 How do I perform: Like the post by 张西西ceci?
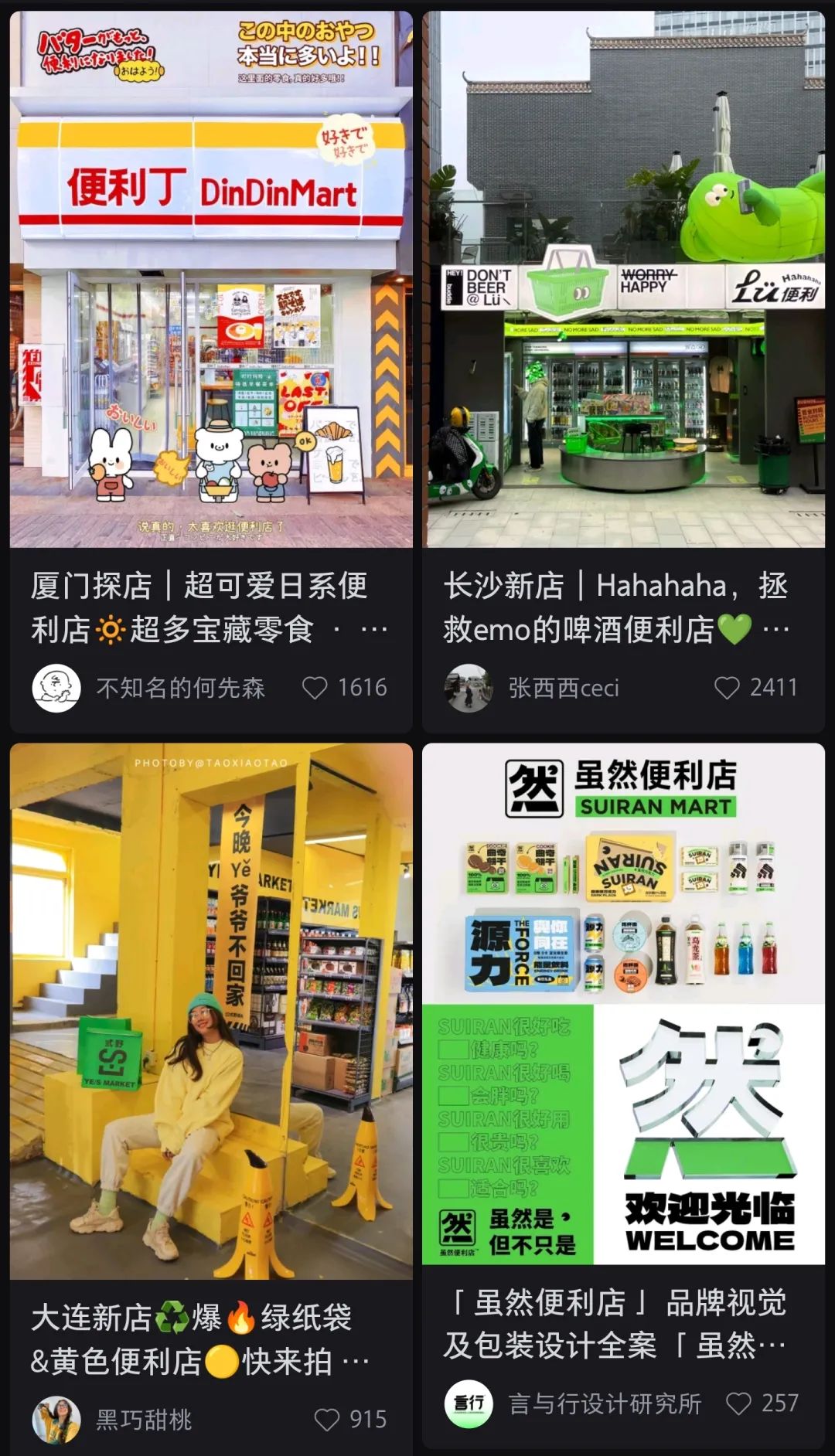727,688
